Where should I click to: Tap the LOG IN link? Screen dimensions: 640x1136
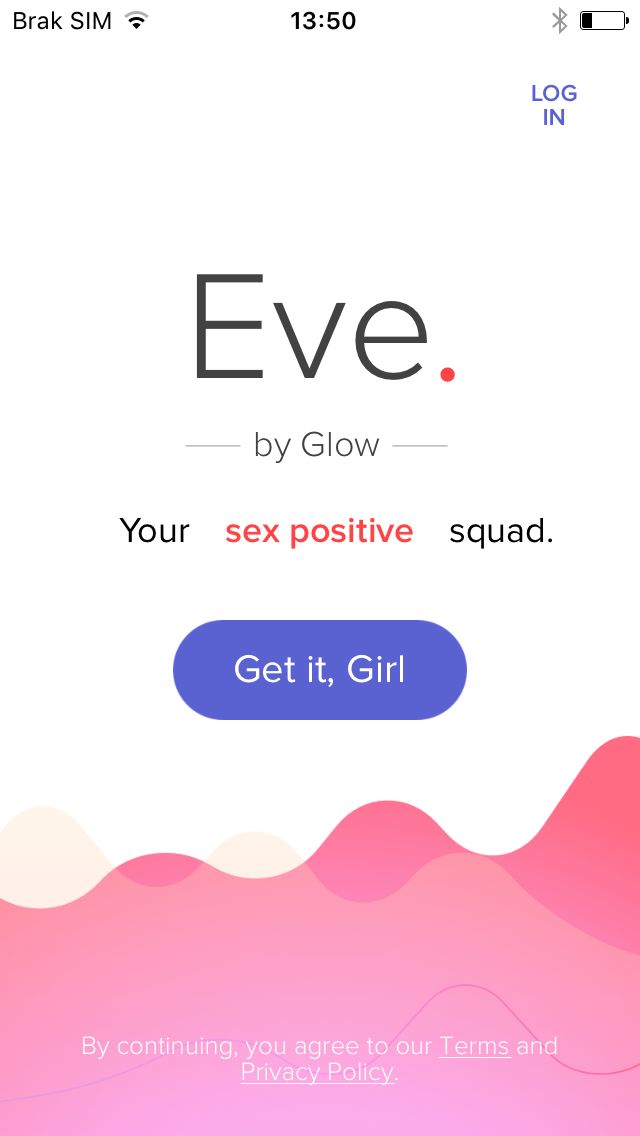554,105
